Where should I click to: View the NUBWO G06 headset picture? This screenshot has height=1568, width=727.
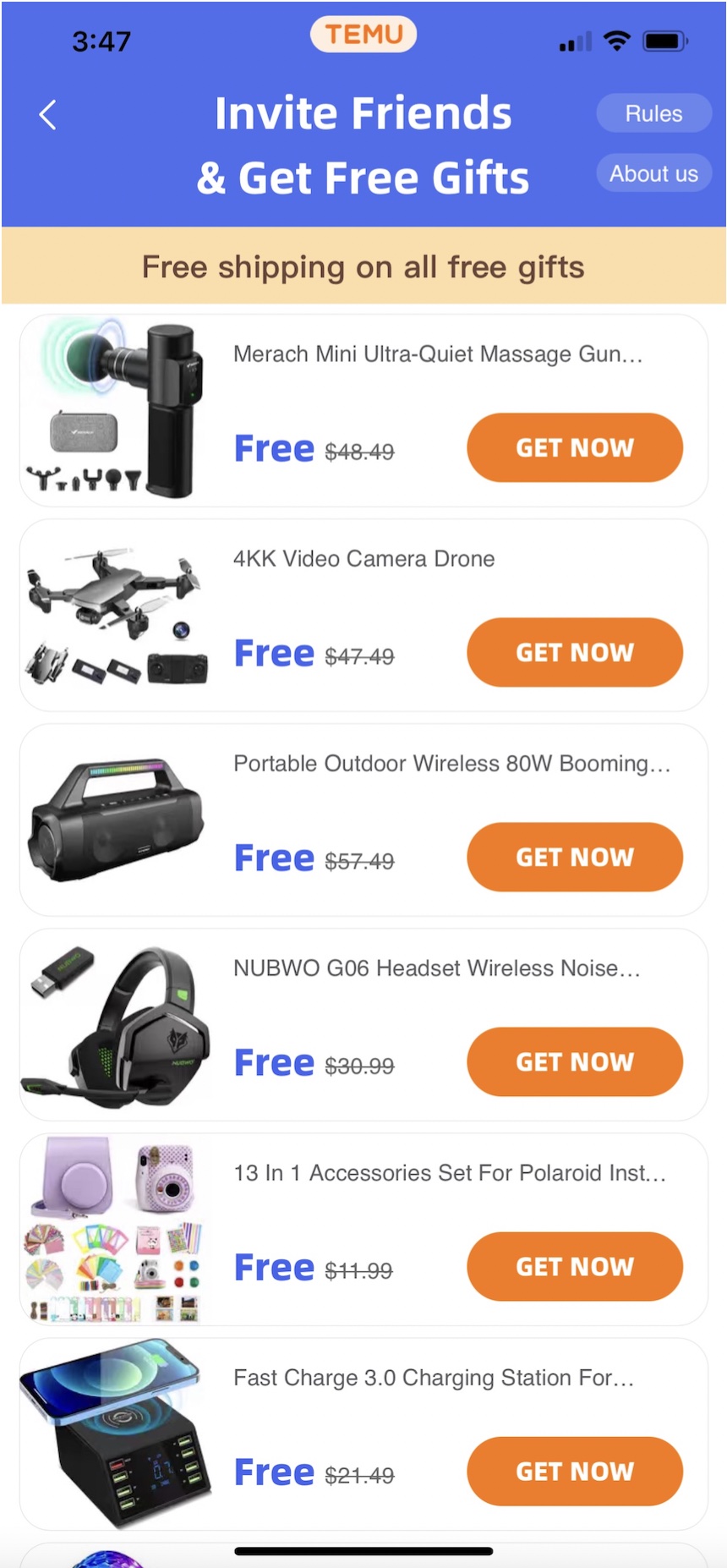tap(117, 1024)
